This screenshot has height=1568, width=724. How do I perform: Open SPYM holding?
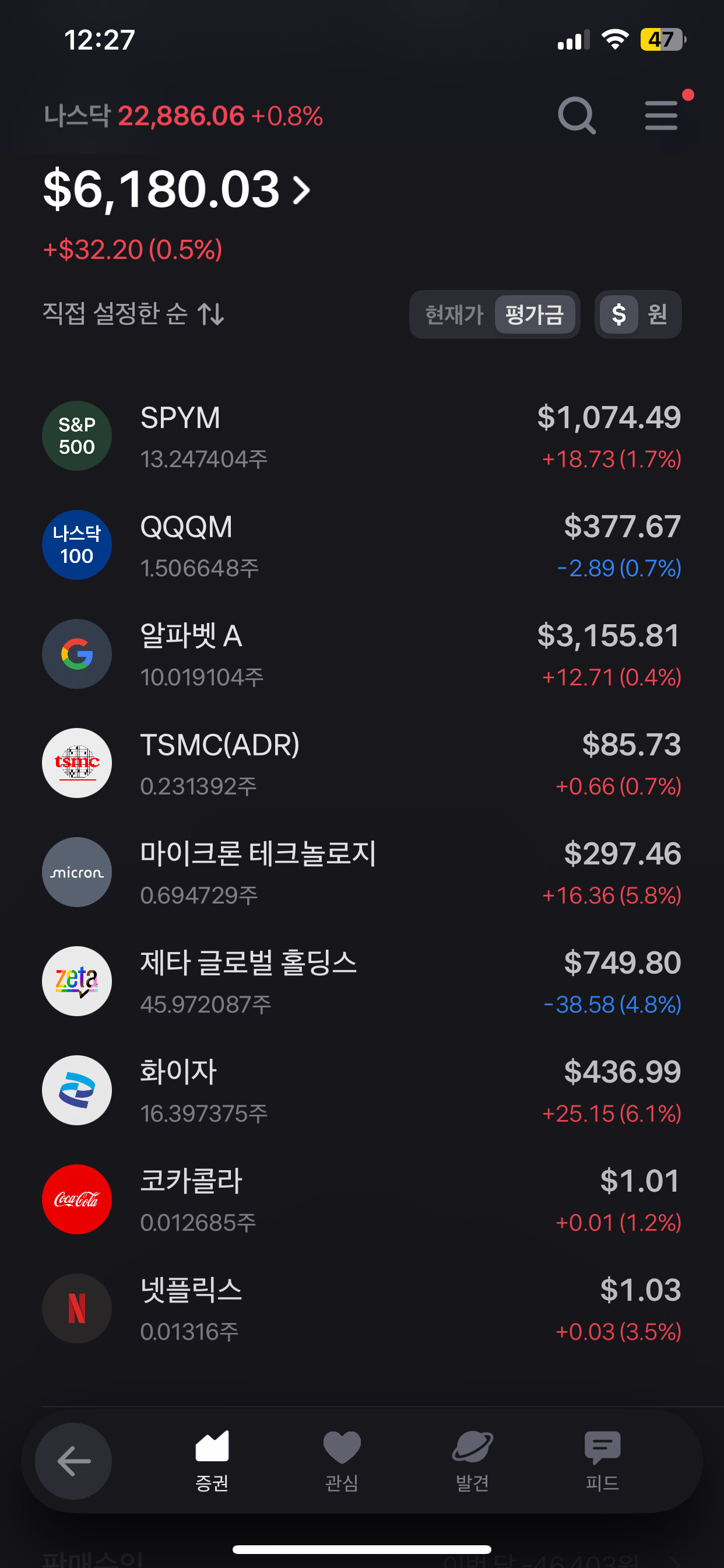[361, 436]
